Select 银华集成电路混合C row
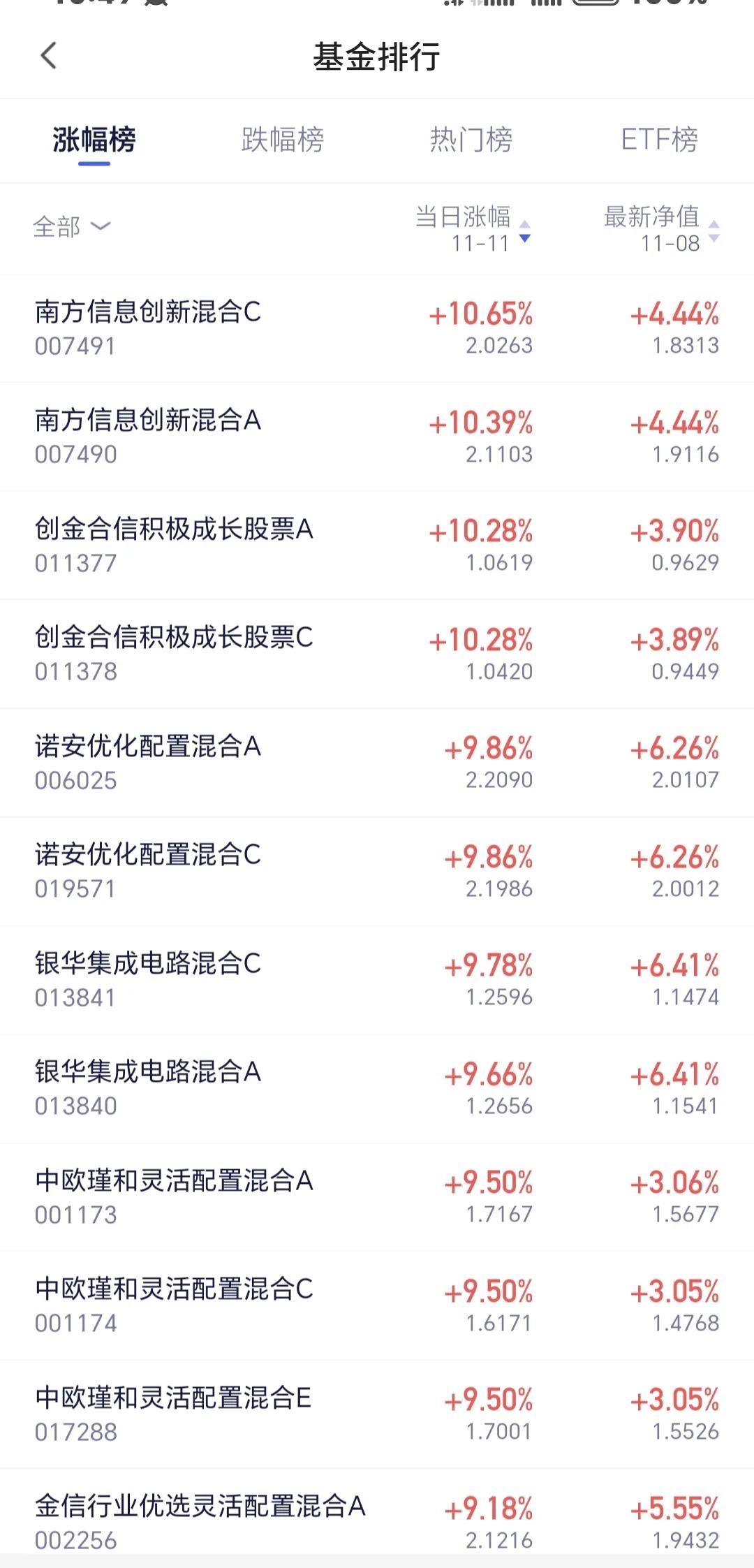 (377, 980)
